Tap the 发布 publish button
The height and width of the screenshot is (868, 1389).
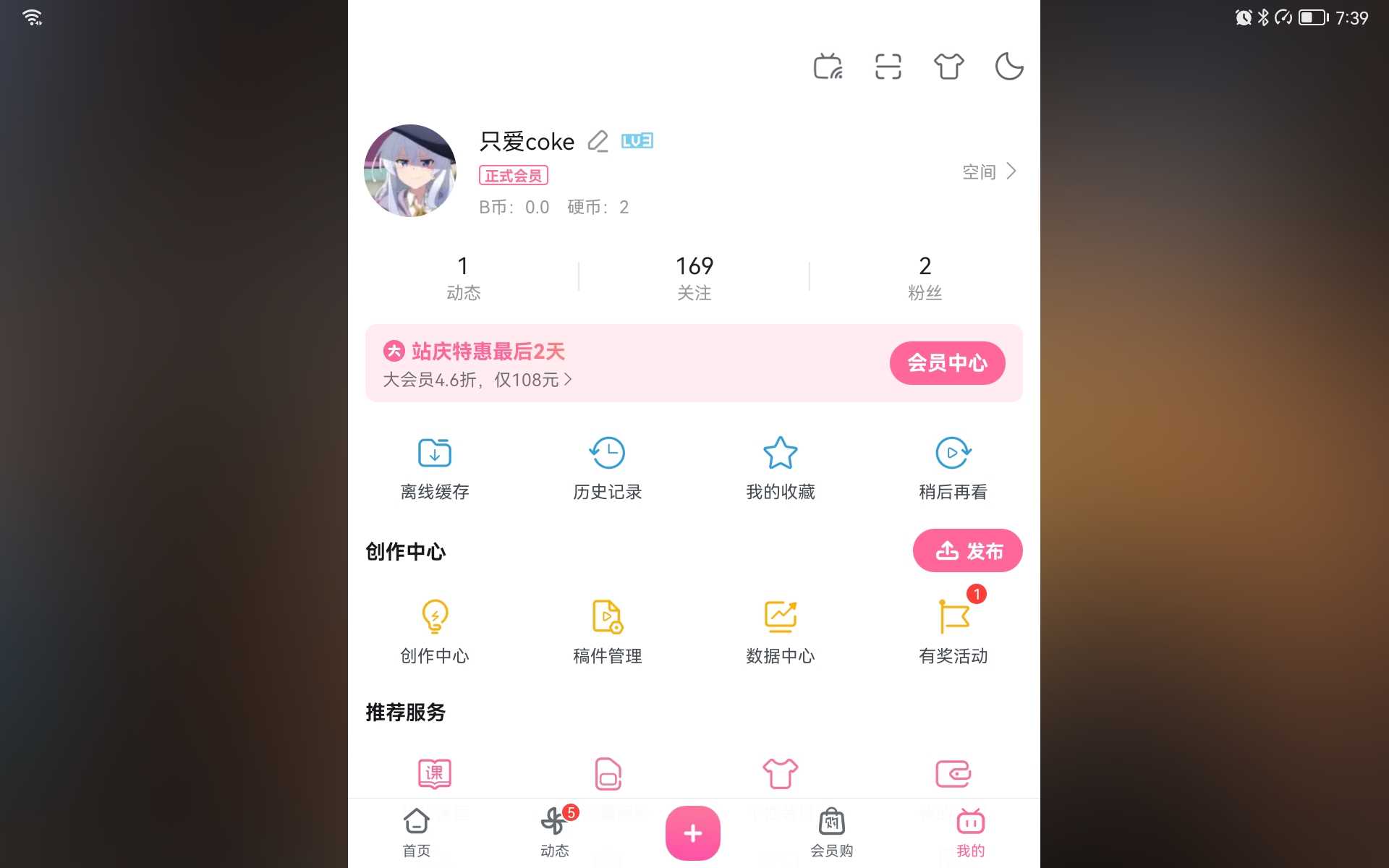click(967, 550)
